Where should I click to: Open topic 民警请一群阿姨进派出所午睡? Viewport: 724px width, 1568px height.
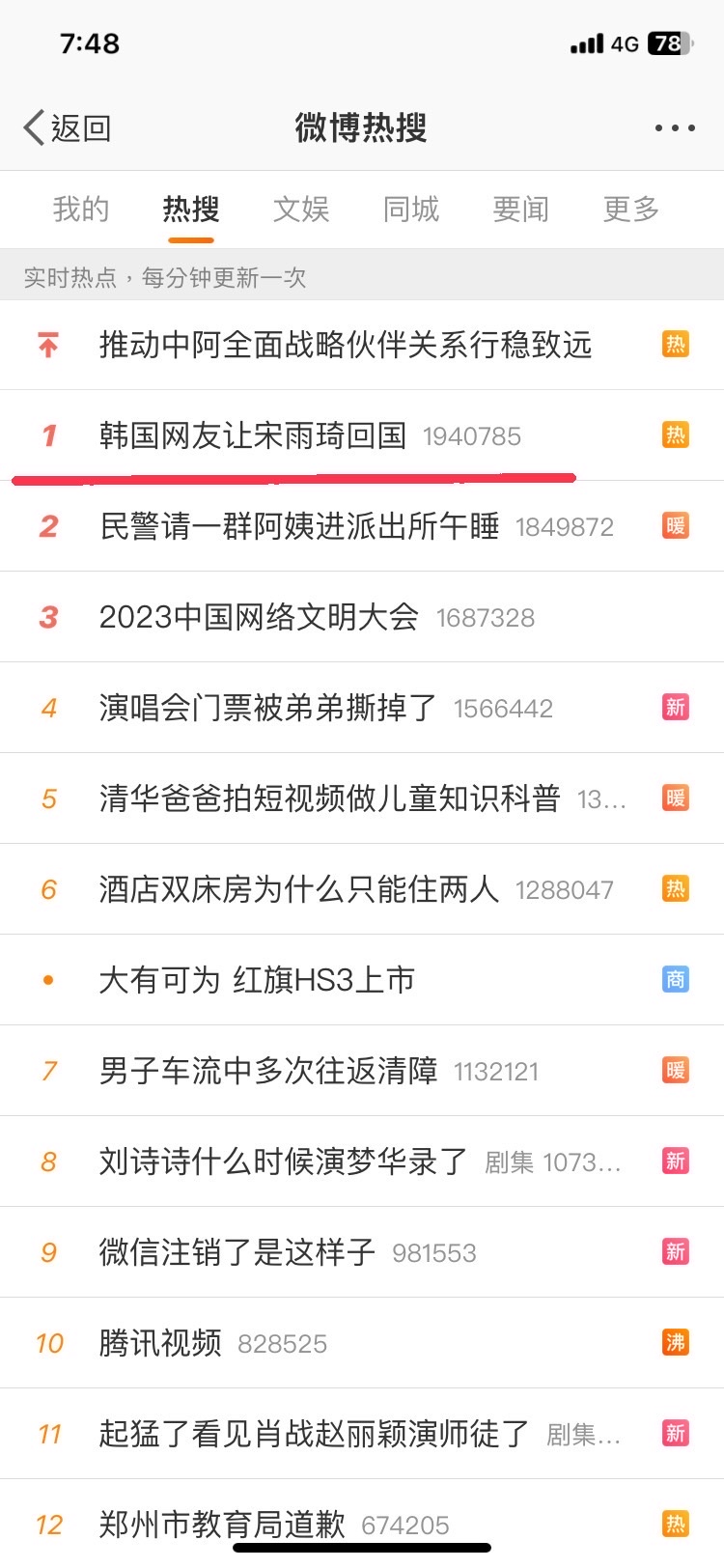click(x=362, y=526)
